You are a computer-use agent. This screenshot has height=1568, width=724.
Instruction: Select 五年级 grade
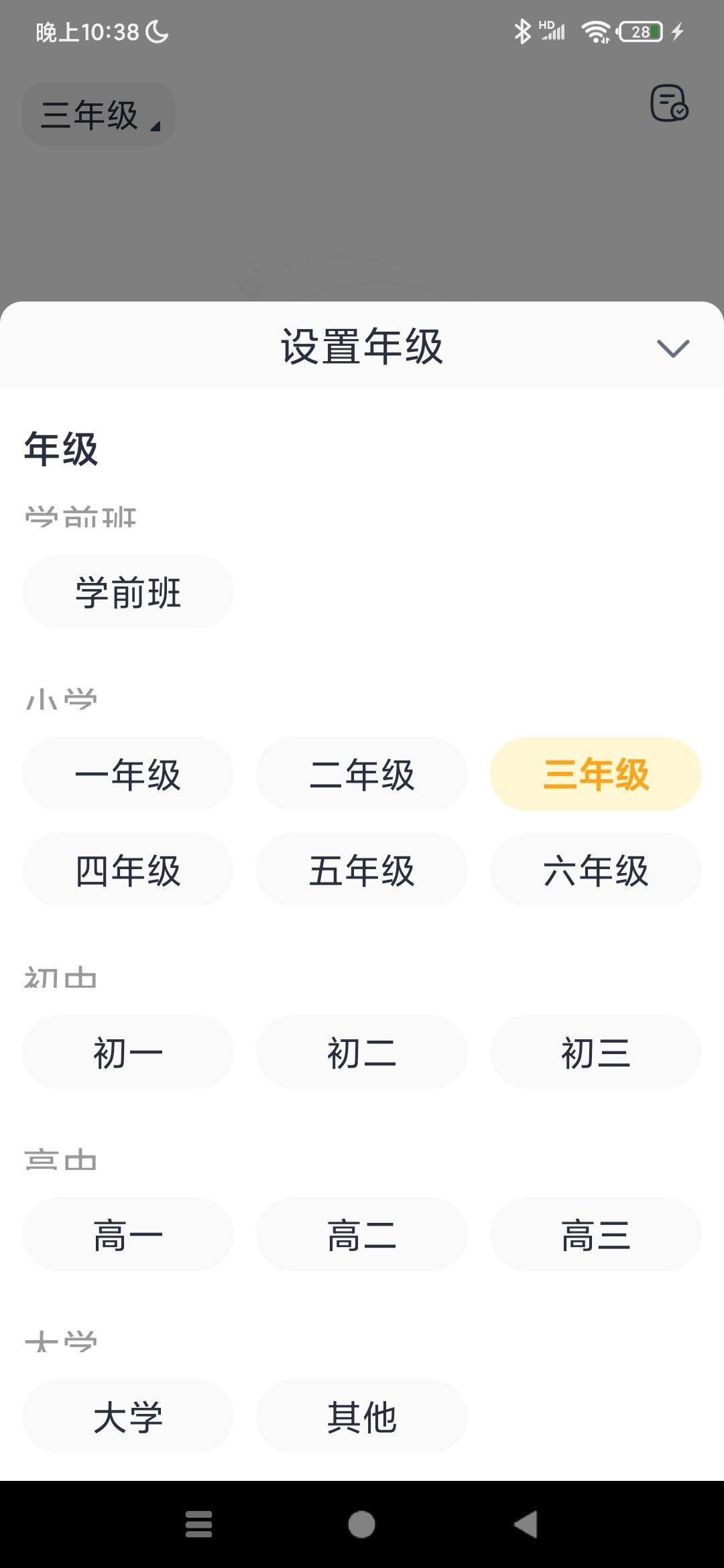(x=362, y=870)
